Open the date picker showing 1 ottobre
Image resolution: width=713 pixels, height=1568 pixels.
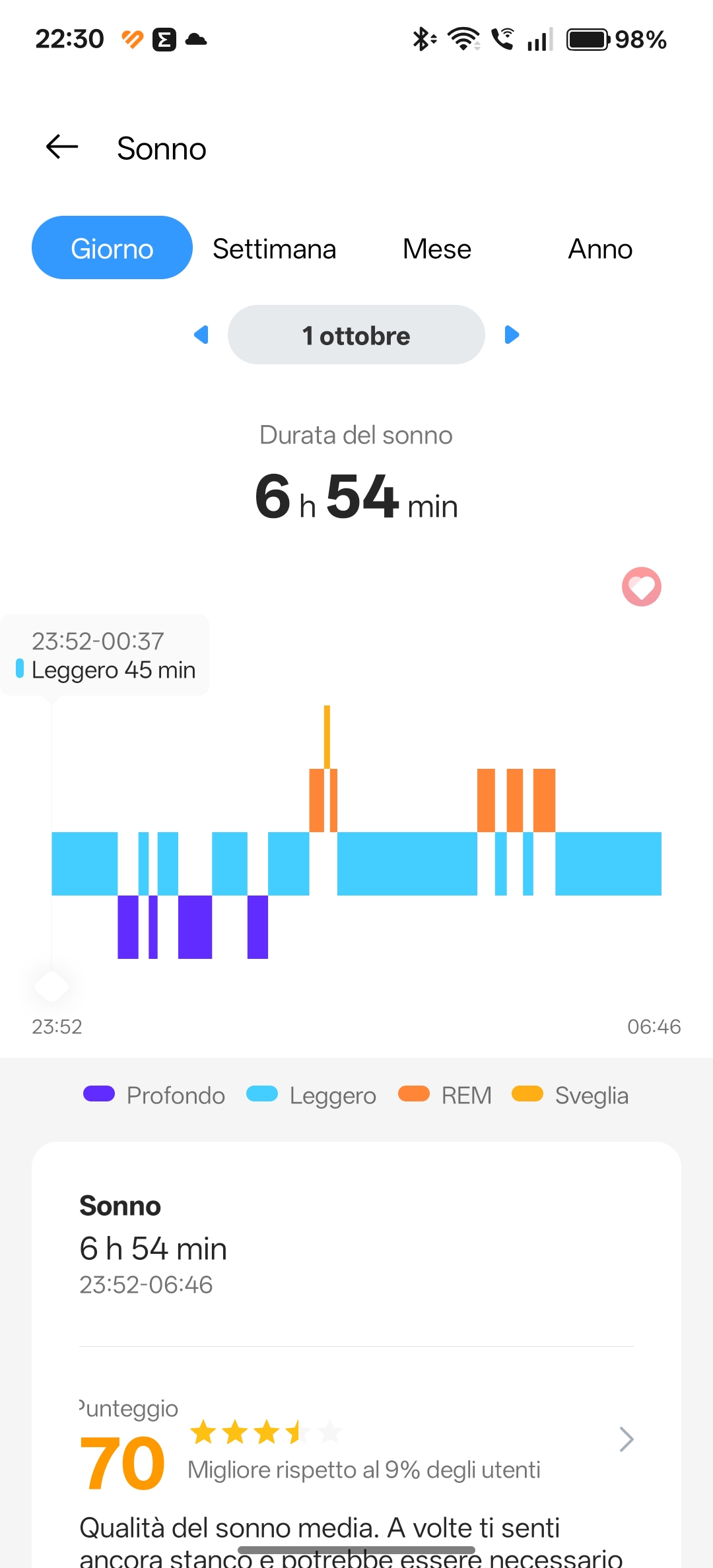point(356,335)
